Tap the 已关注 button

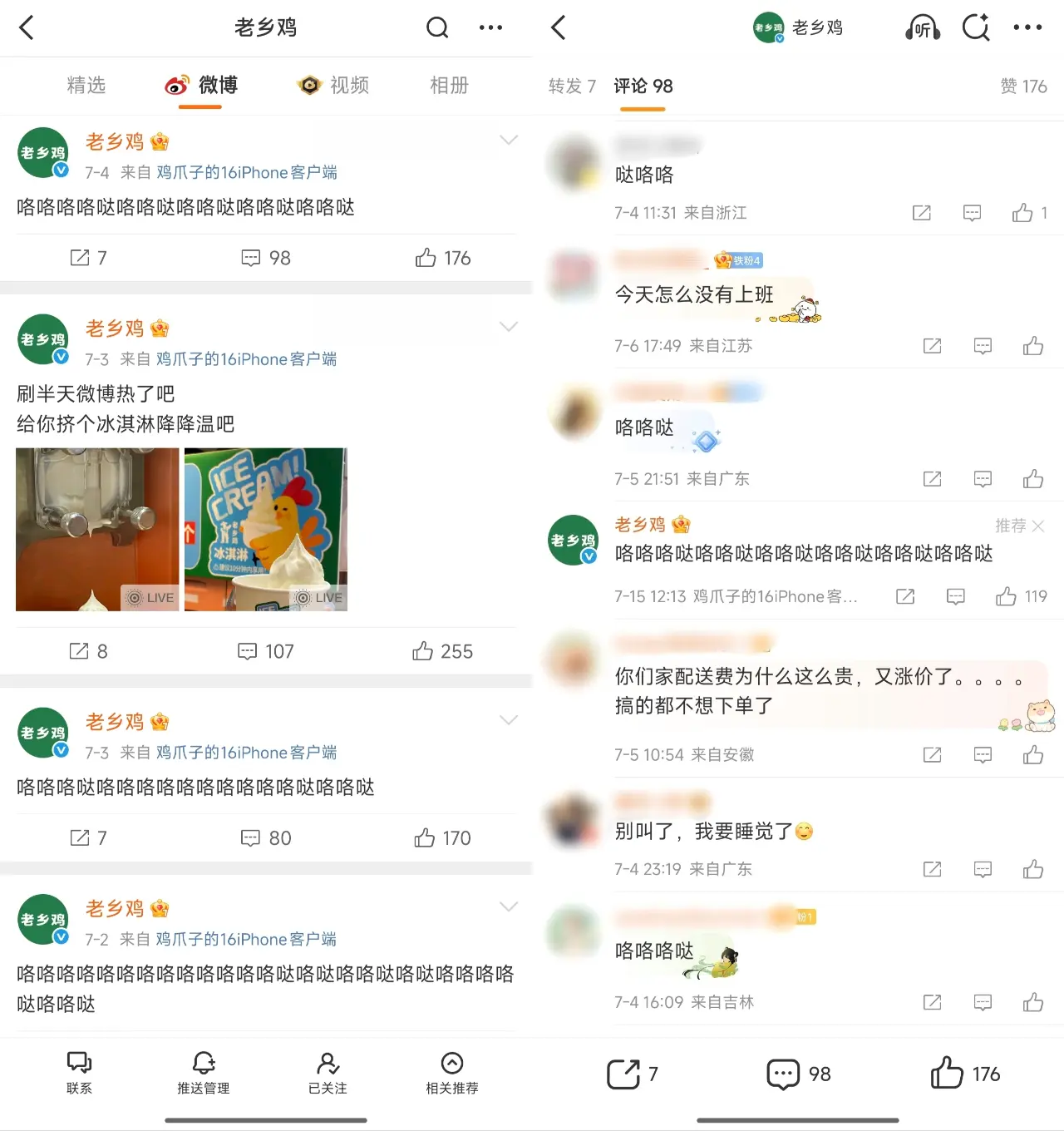pos(328,1072)
